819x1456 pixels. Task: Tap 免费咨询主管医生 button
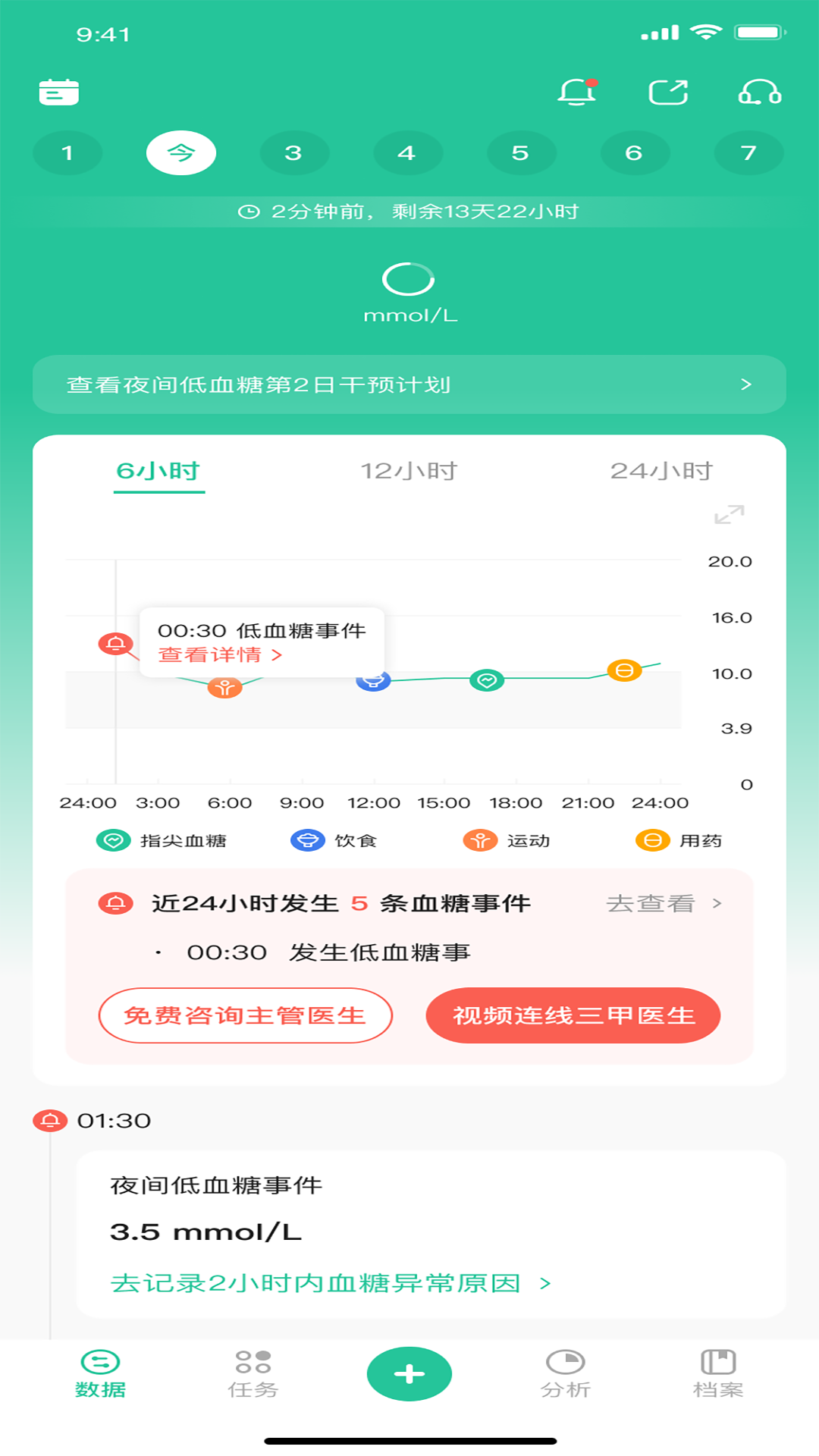tap(245, 1015)
